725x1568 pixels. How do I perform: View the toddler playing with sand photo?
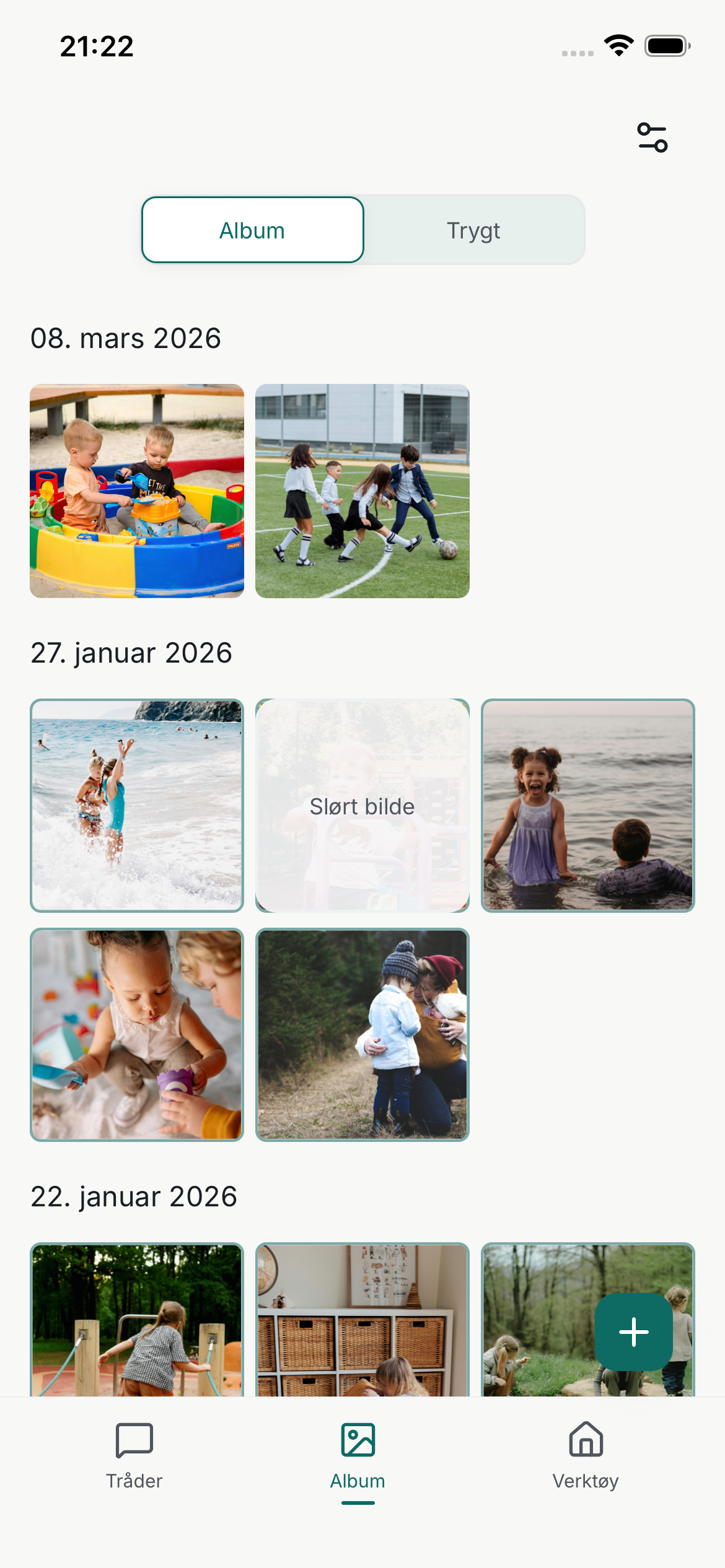point(137,1034)
